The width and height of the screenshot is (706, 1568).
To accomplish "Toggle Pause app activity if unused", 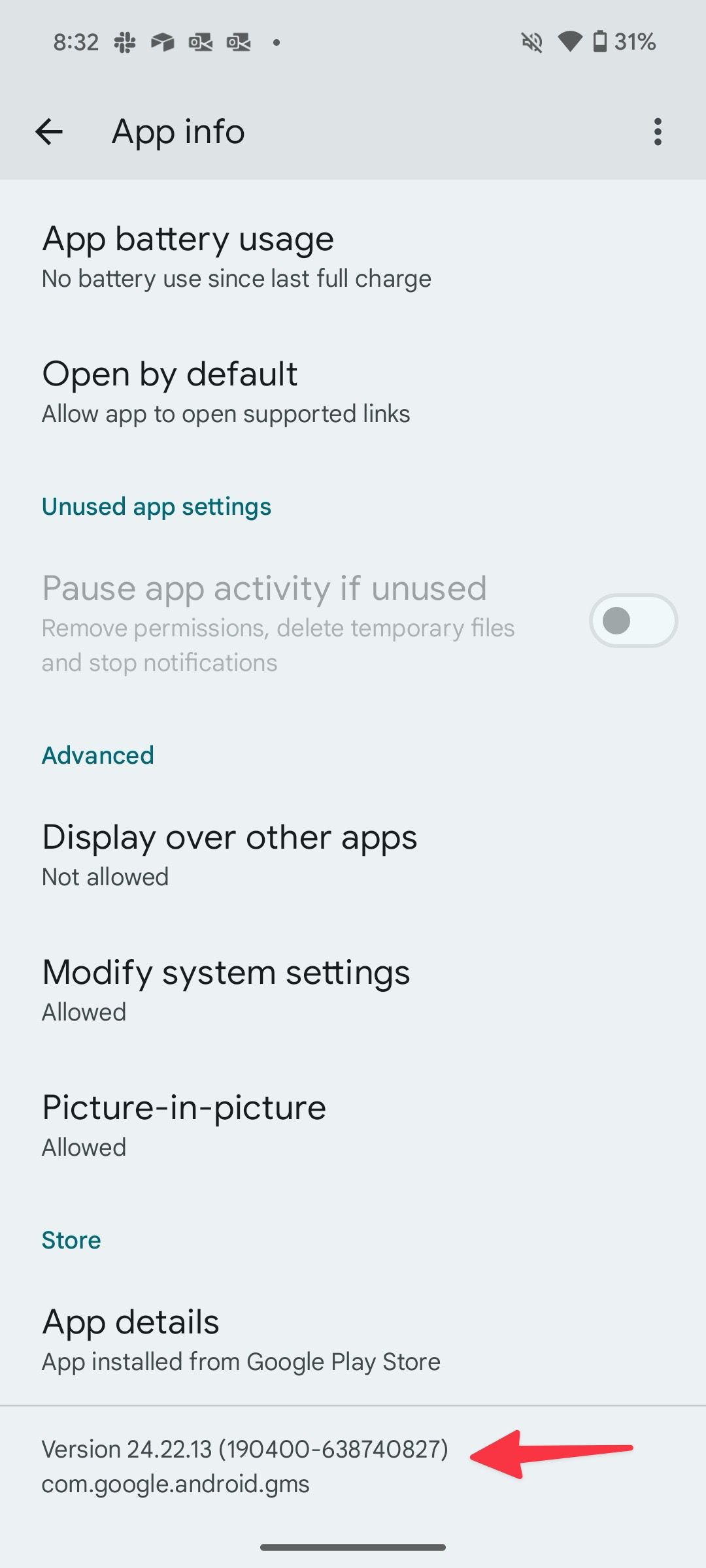I will click(x=632, y=621).
